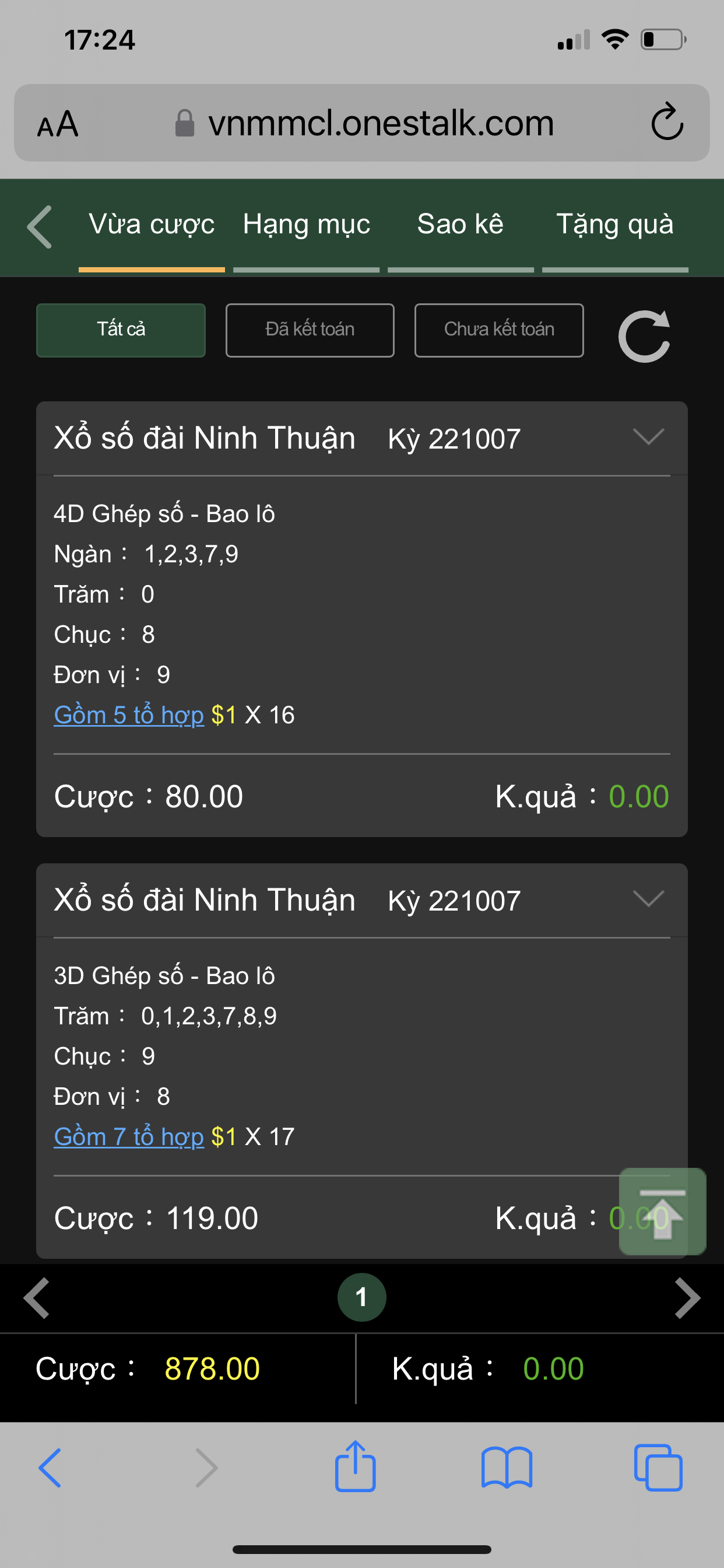The width and height of the screenshot is (724, 1568).
Task: Go to the previous results page
Action: 37,1298
